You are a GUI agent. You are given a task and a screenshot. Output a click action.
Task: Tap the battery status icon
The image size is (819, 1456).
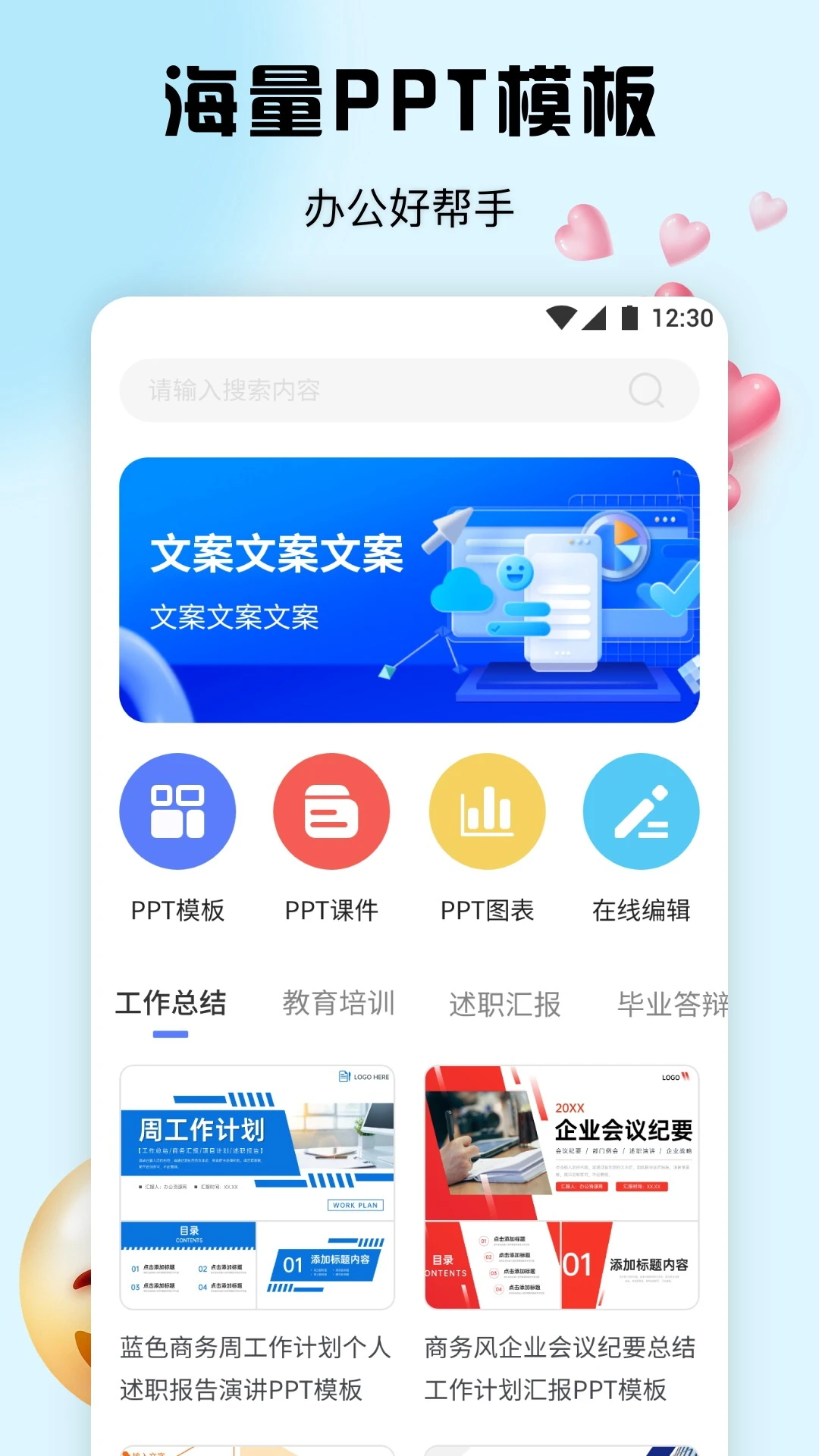tap(629, 320)
